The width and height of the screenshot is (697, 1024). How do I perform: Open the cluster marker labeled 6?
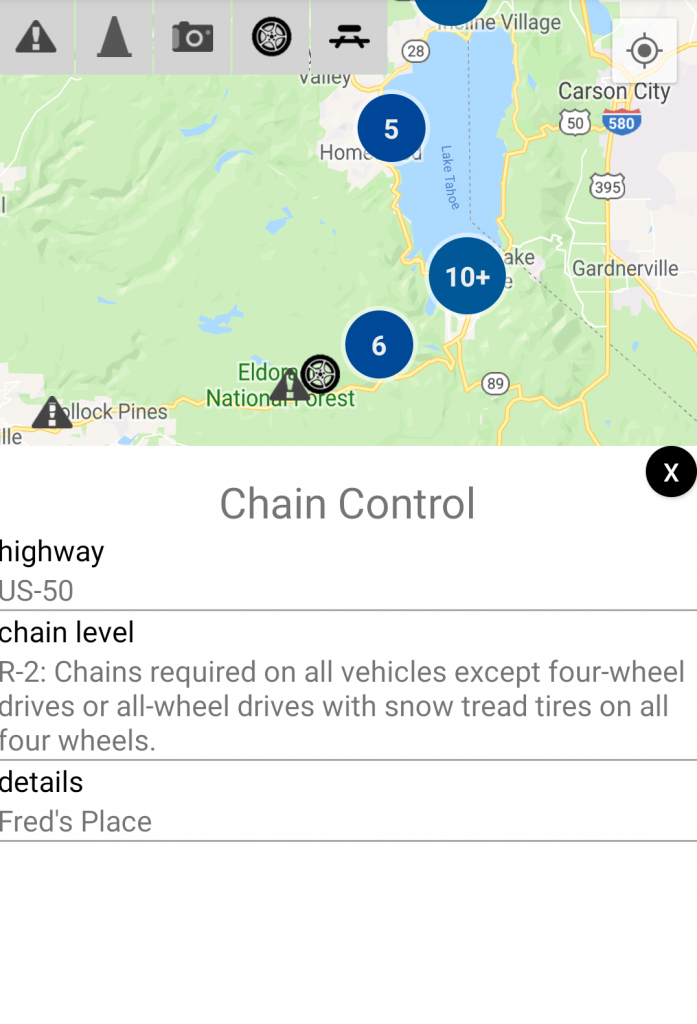tap(379, 345)
